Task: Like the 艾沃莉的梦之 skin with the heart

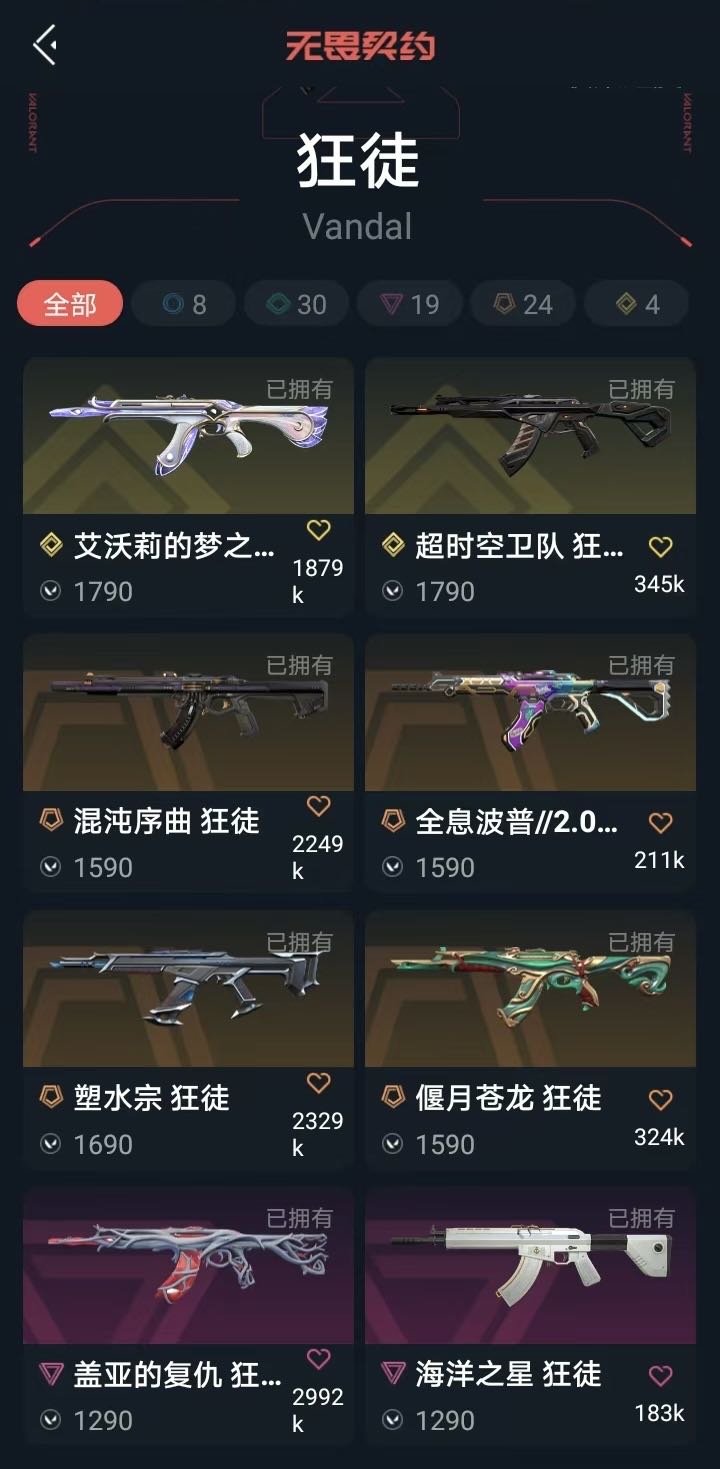Action: (x=318, y=530)
